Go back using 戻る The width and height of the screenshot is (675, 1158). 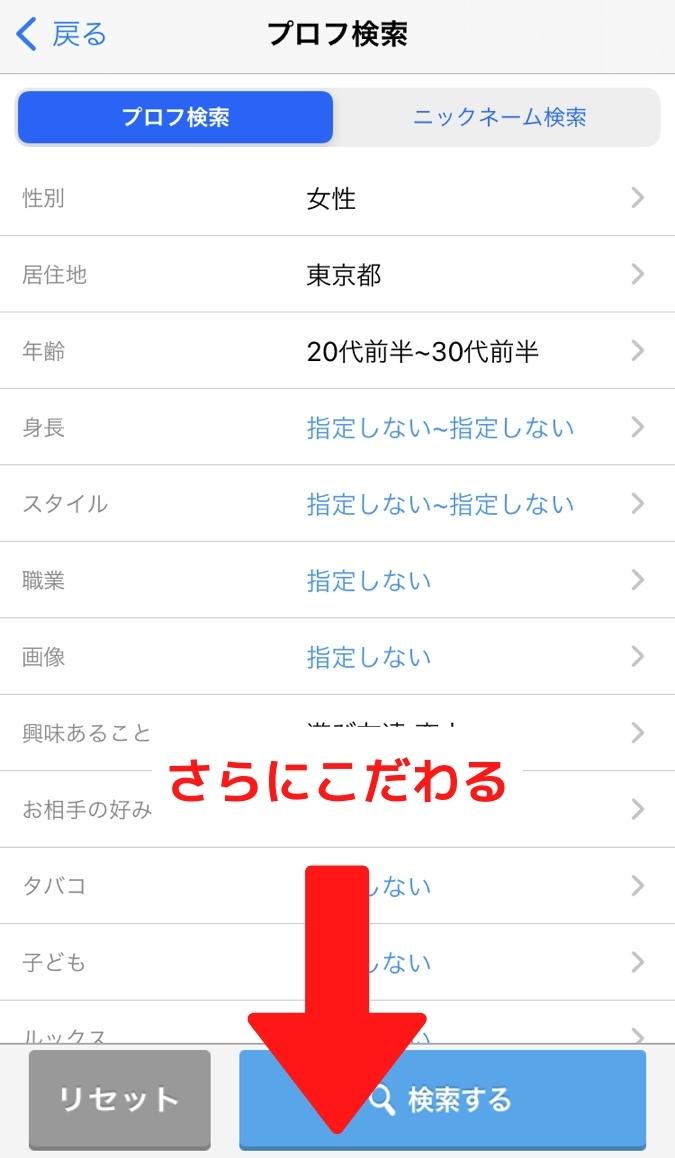pyautogui.click(x=62, y=36)
